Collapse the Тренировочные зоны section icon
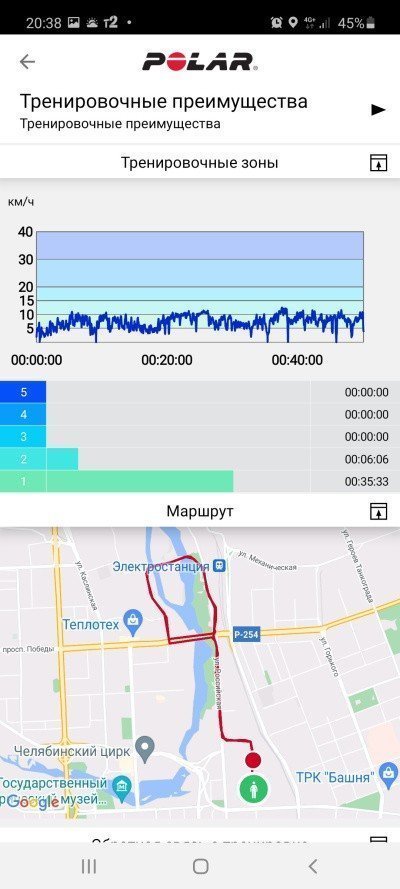This screenshot has width=400, height=889. coord(378,163)
